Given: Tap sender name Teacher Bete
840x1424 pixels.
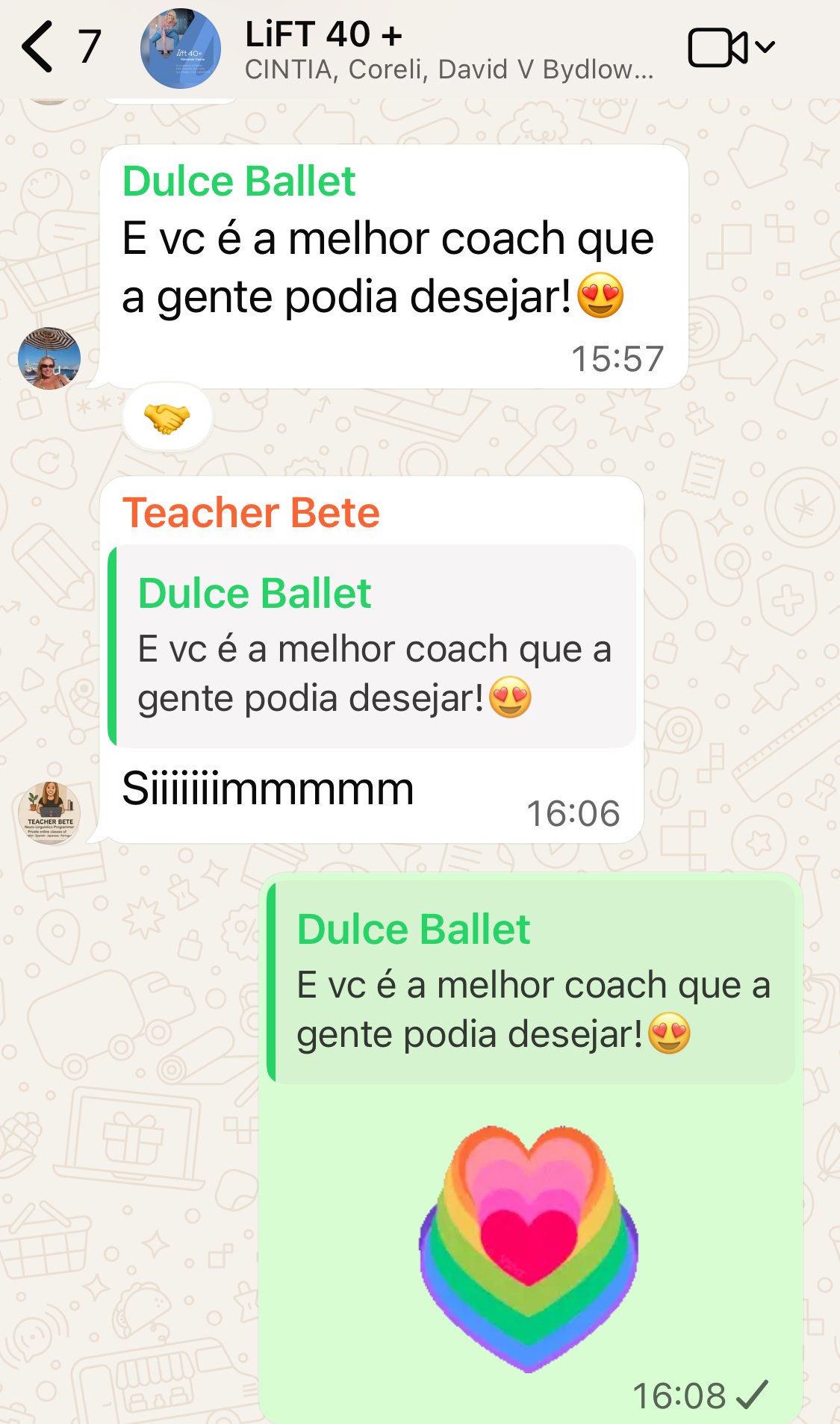Looking at the screenshot, I should click(251, 514).
